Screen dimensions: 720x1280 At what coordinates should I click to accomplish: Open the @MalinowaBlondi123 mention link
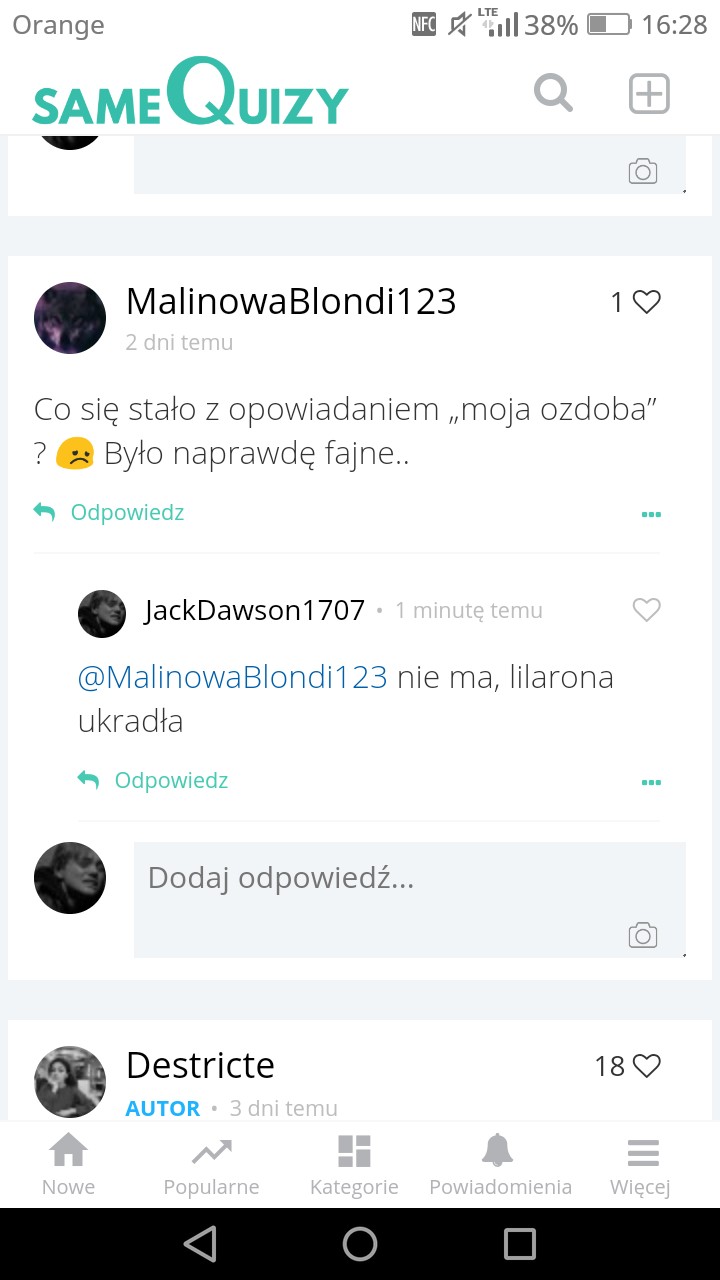[x=232, y=678]
